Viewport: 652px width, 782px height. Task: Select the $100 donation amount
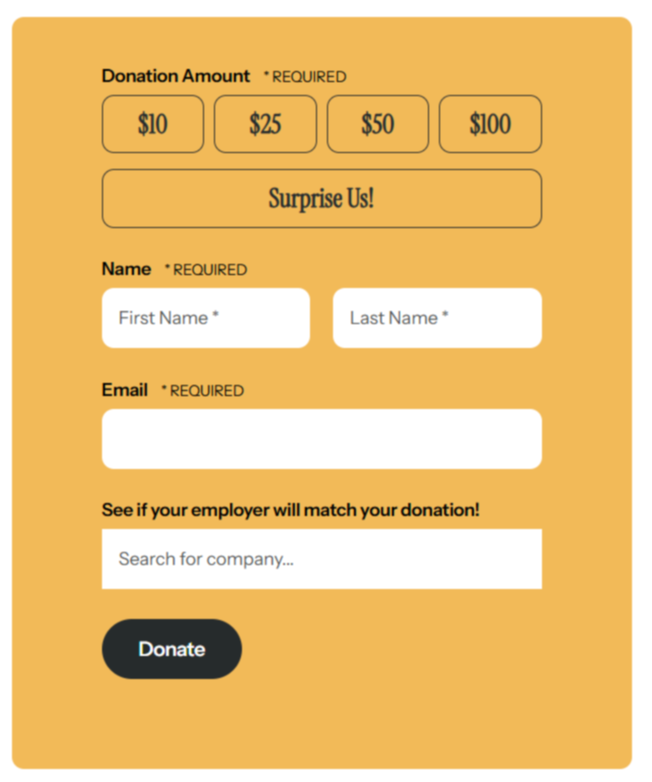tap(490, 124)
